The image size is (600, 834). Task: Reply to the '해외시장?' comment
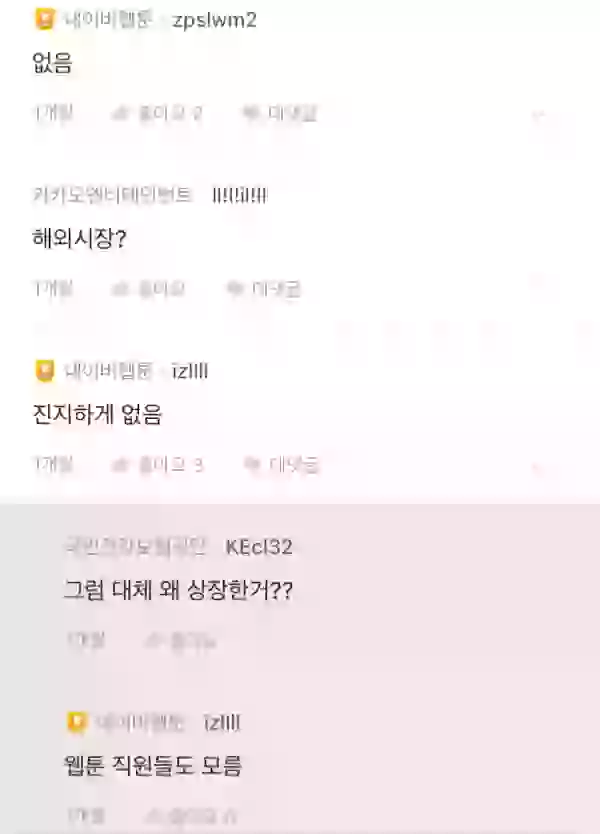pos(263,289)
